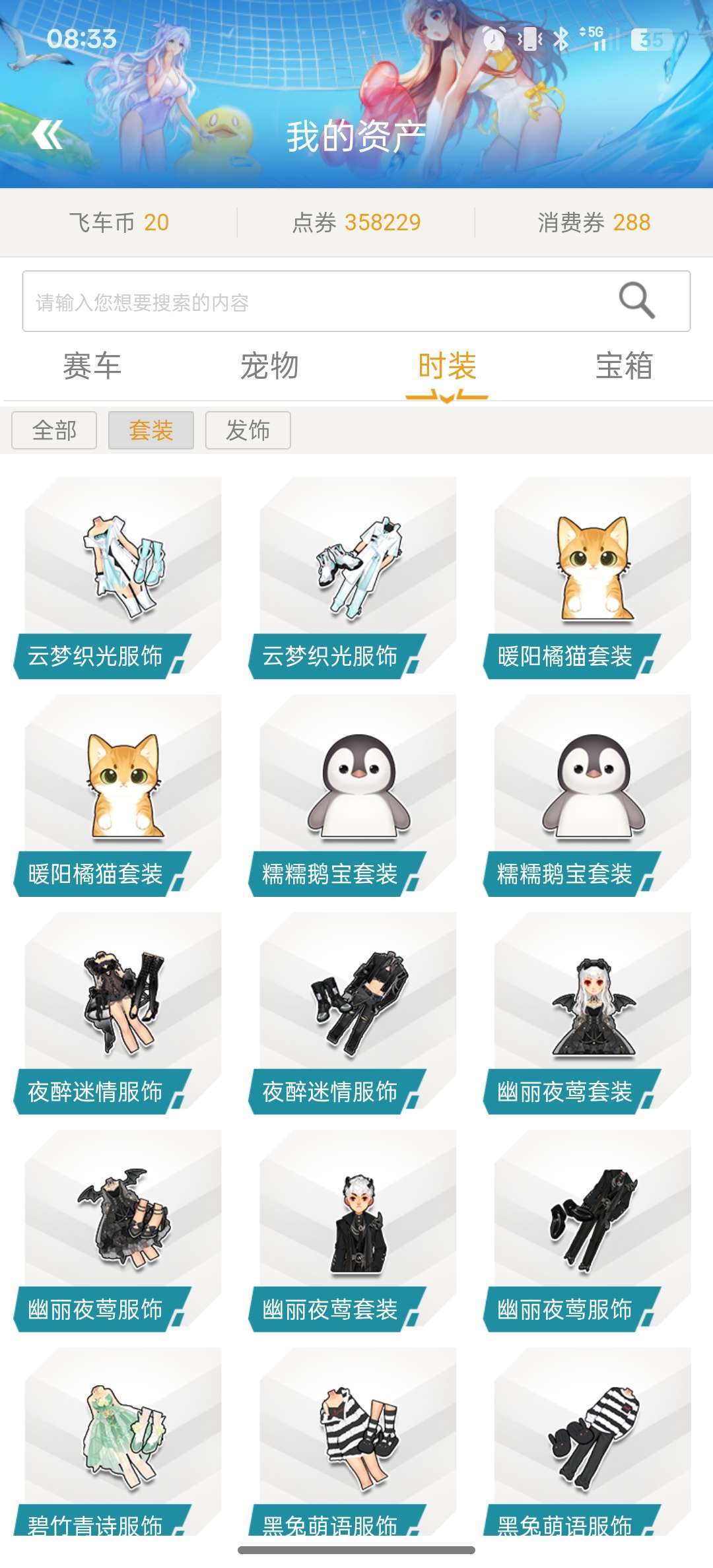Tap the magnifier search icon
This screenshot has height=1568, width=713.
pos(636,300)
